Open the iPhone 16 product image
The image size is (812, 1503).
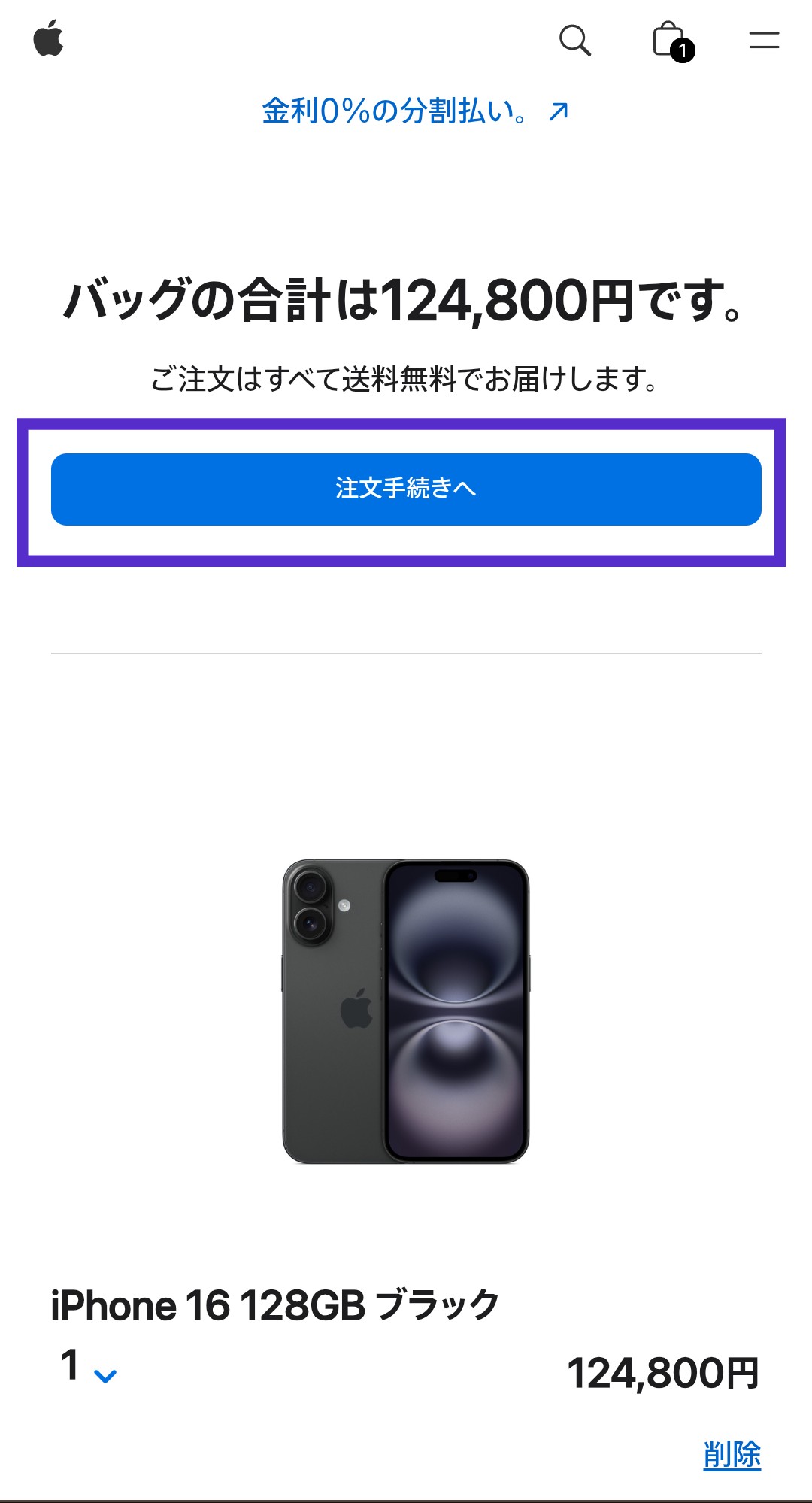406,1011
